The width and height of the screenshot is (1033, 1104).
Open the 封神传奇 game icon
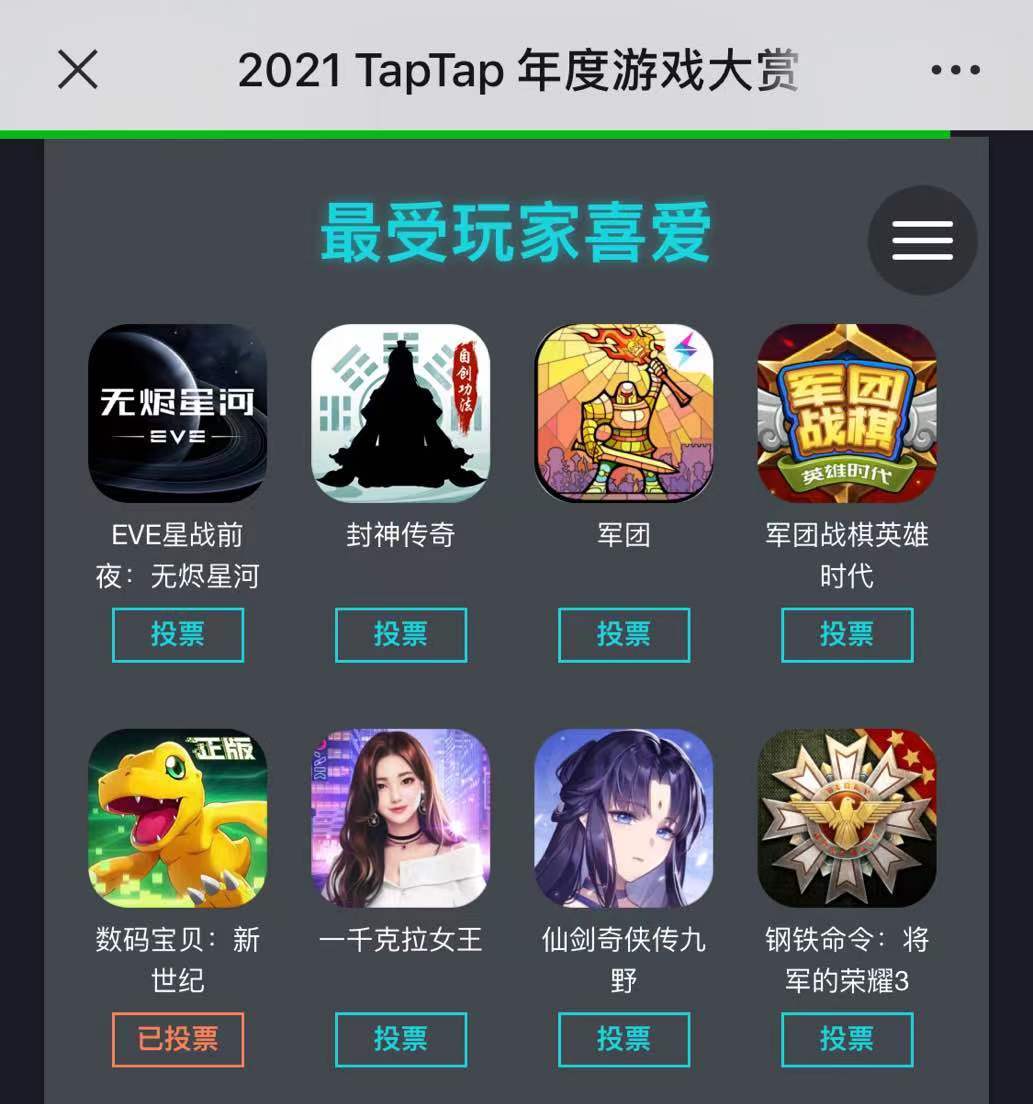(401, 413)
